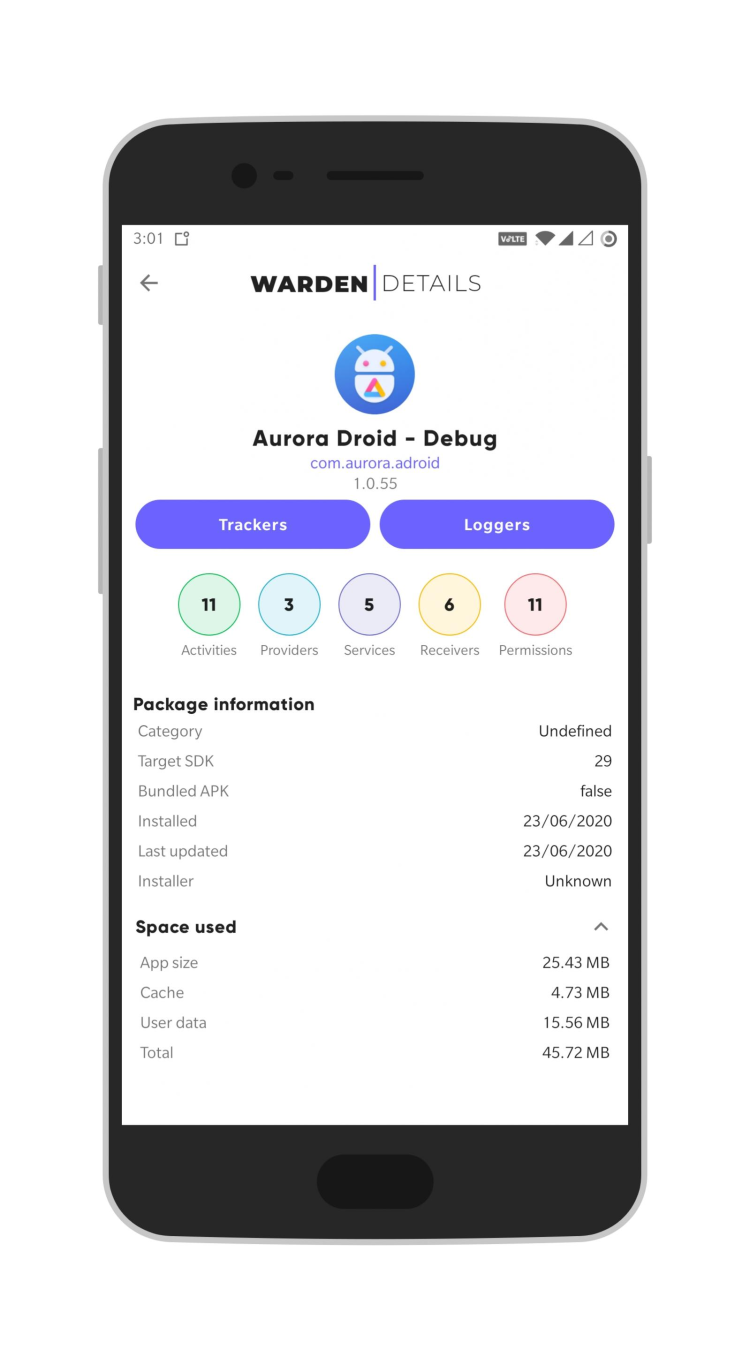The height and width of the screenshot is (1350, 750).
Task: View the 11 Activities
Action: pyautogui.click(x=209, y=605)
